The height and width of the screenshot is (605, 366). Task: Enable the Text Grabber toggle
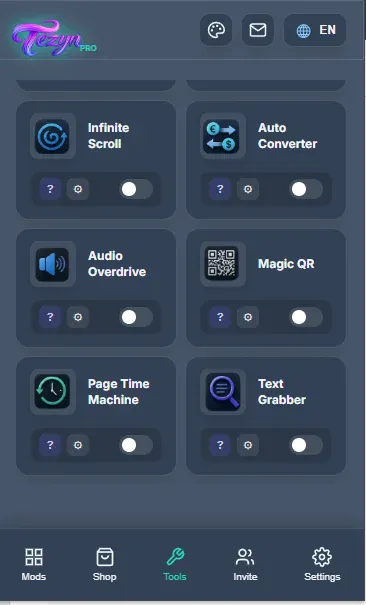306,445
